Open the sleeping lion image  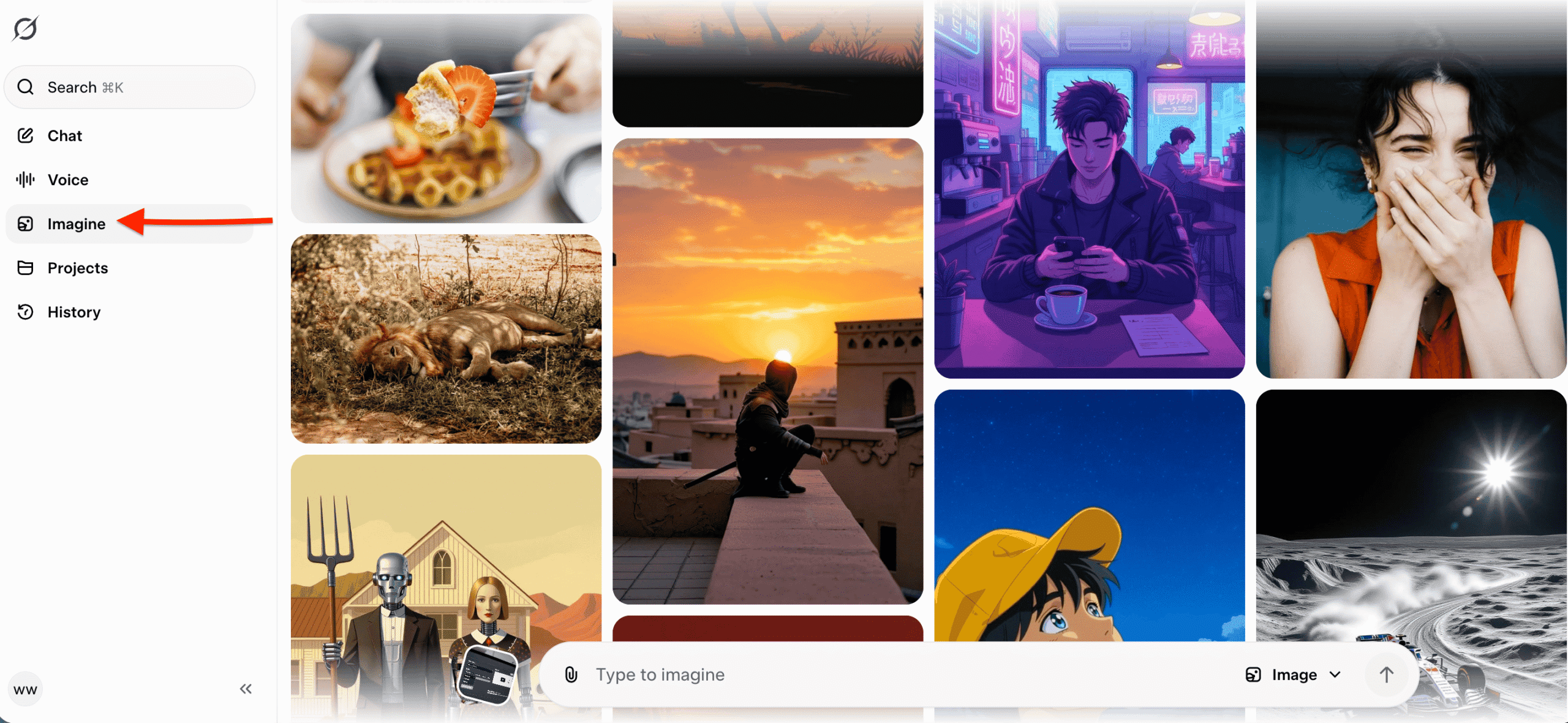pos(446,338)
